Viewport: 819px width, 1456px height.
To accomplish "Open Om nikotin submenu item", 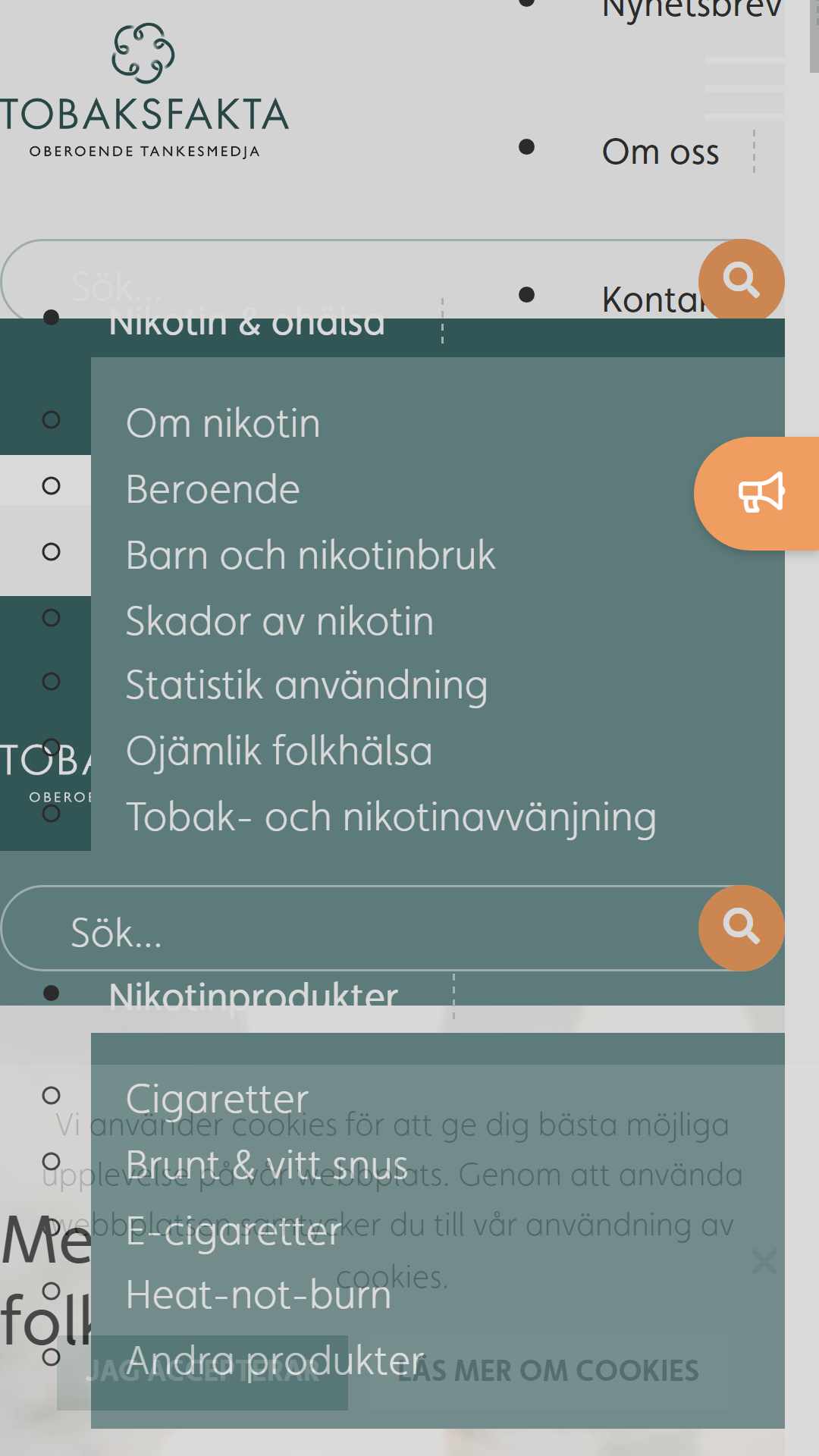I will (x=223, y=423).
